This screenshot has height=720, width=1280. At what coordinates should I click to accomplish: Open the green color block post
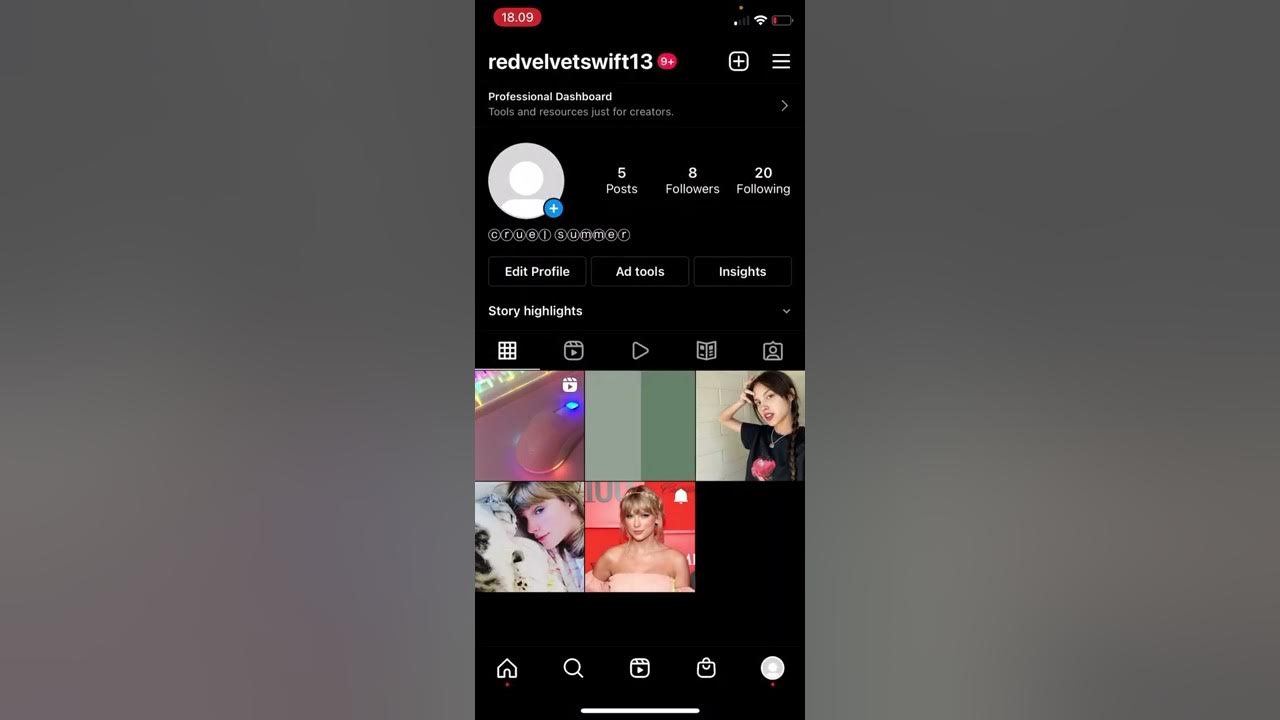click(640, 426)
